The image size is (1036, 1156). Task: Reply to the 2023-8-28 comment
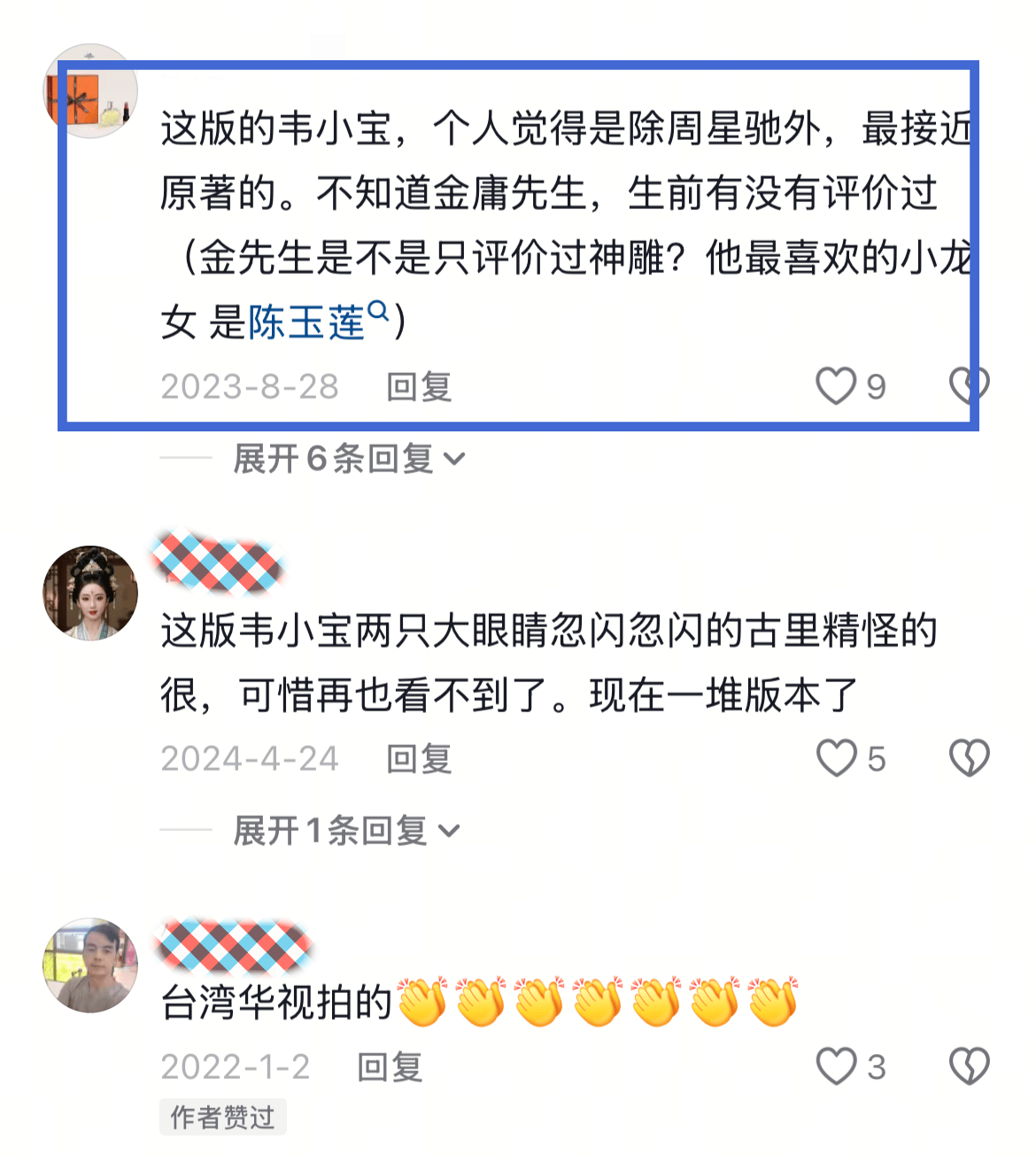(419, 387)
